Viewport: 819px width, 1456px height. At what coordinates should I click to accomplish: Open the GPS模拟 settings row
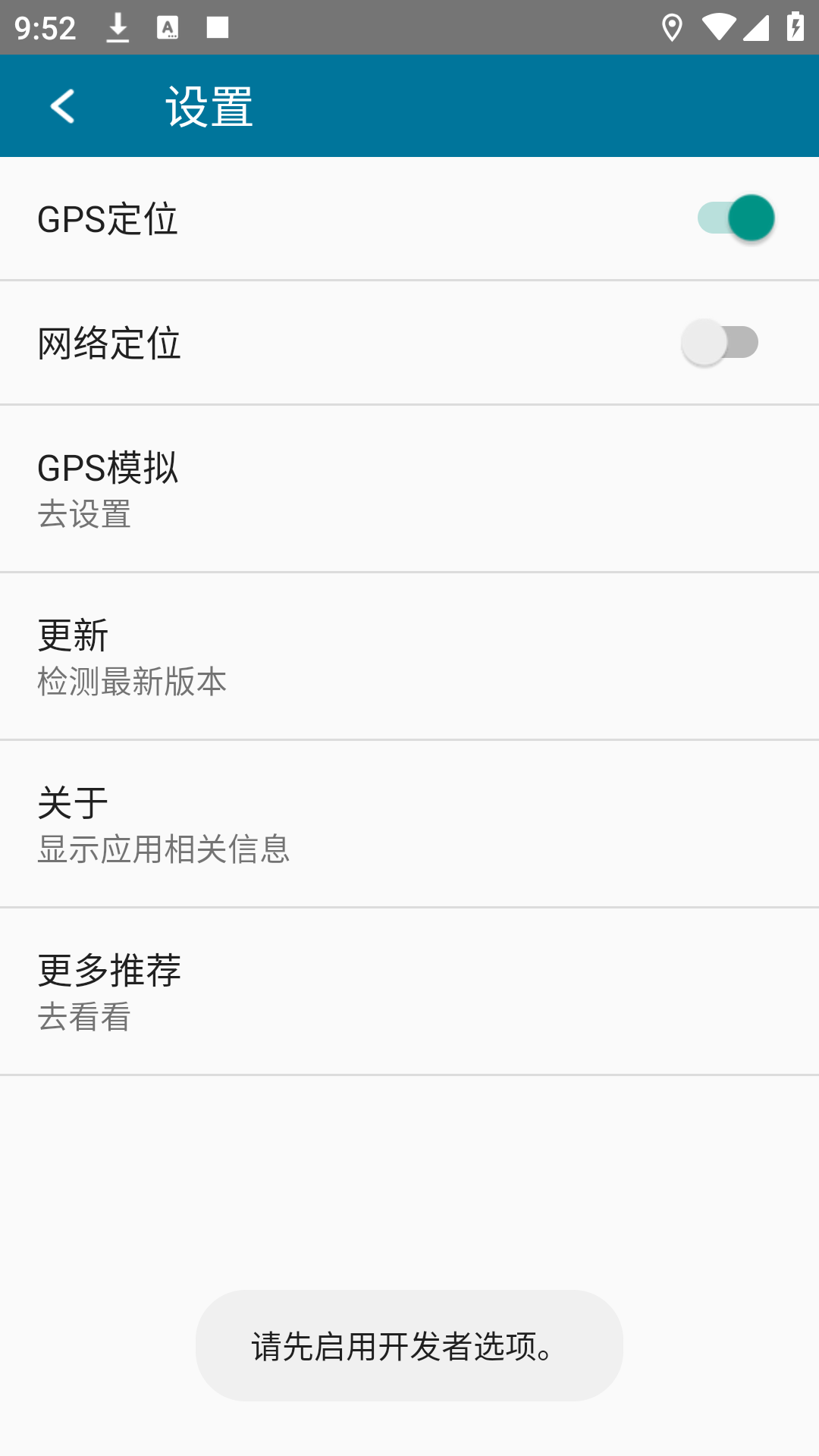point(409,489)
